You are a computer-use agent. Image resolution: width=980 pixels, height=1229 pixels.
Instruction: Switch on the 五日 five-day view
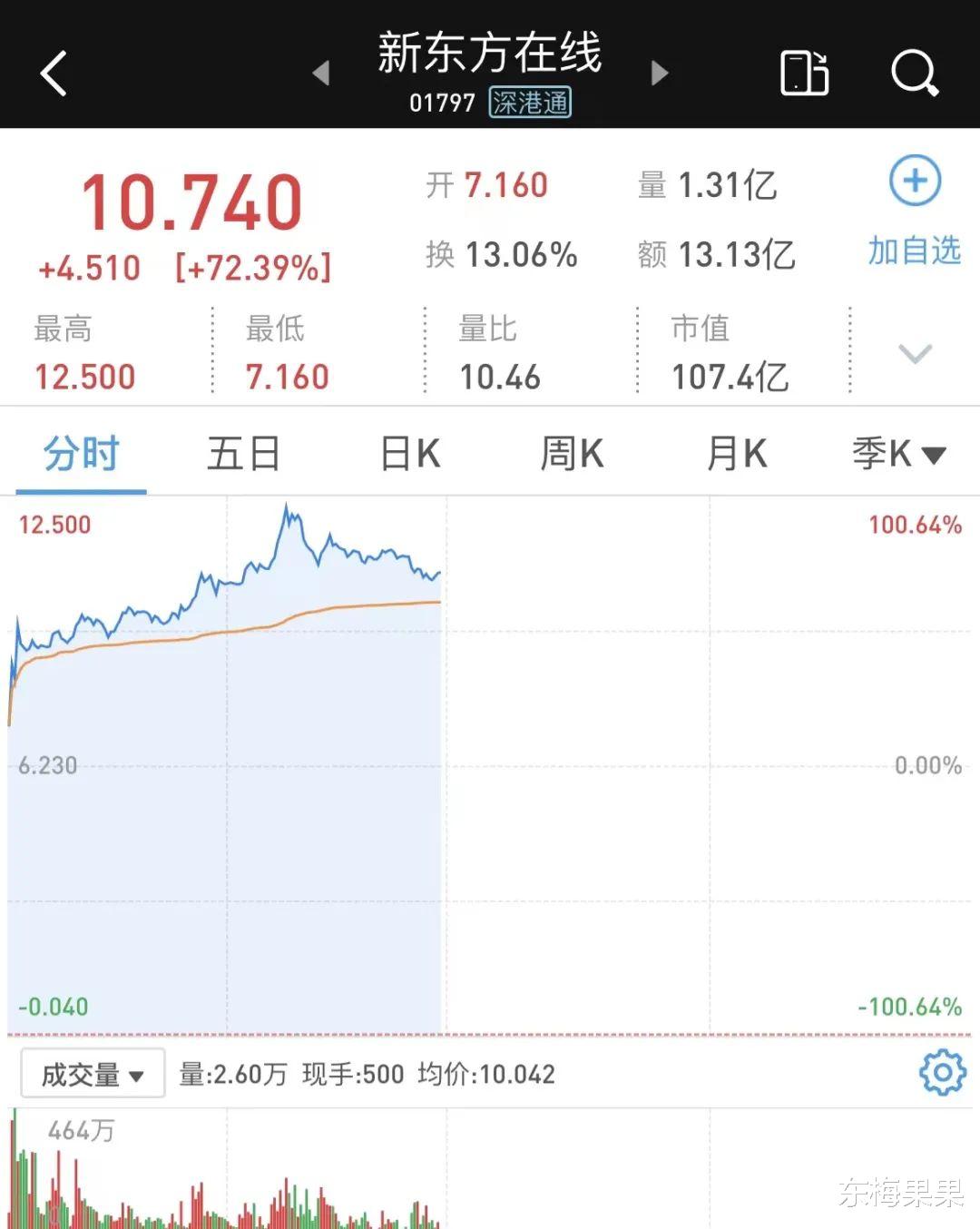243,453
